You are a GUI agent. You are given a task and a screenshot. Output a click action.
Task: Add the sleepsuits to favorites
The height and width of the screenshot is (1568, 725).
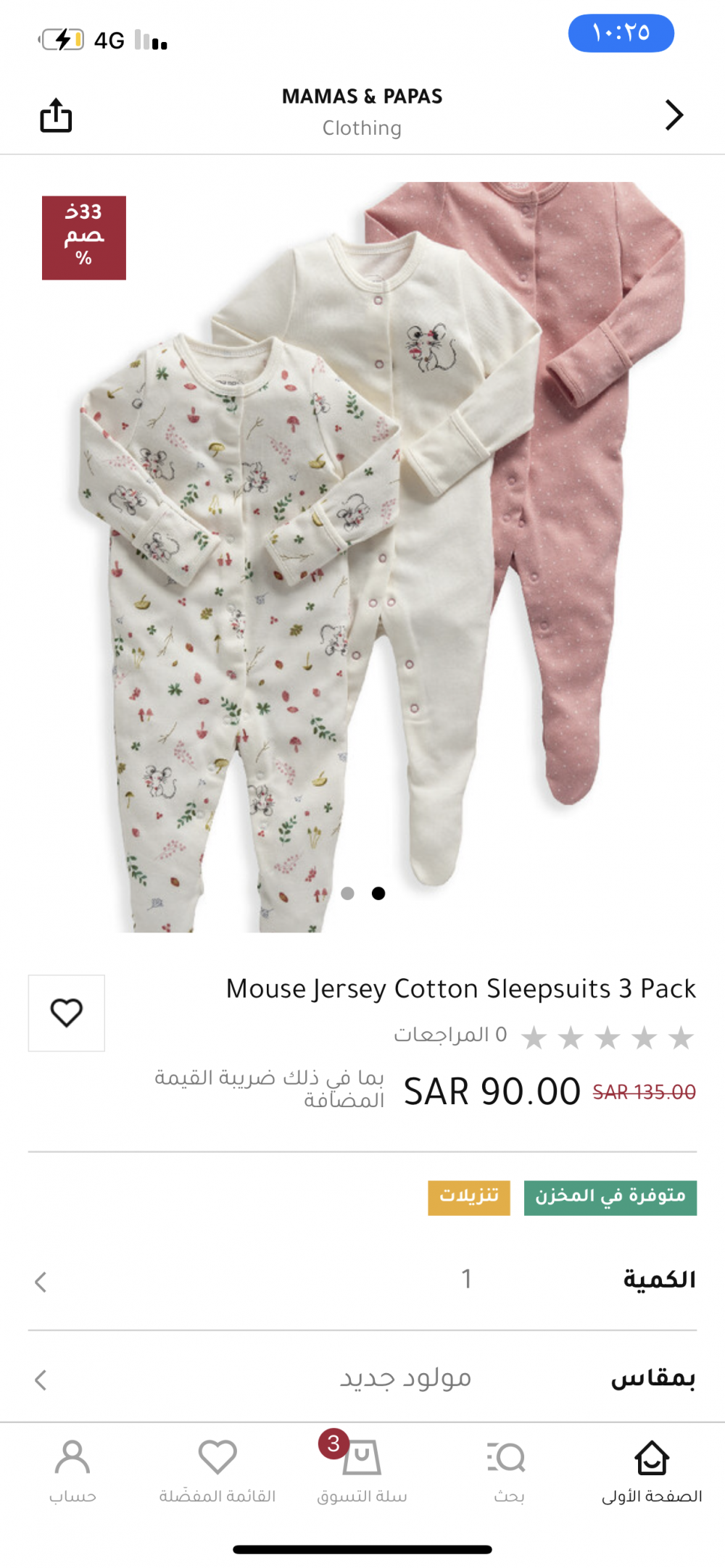point(66,1012)
